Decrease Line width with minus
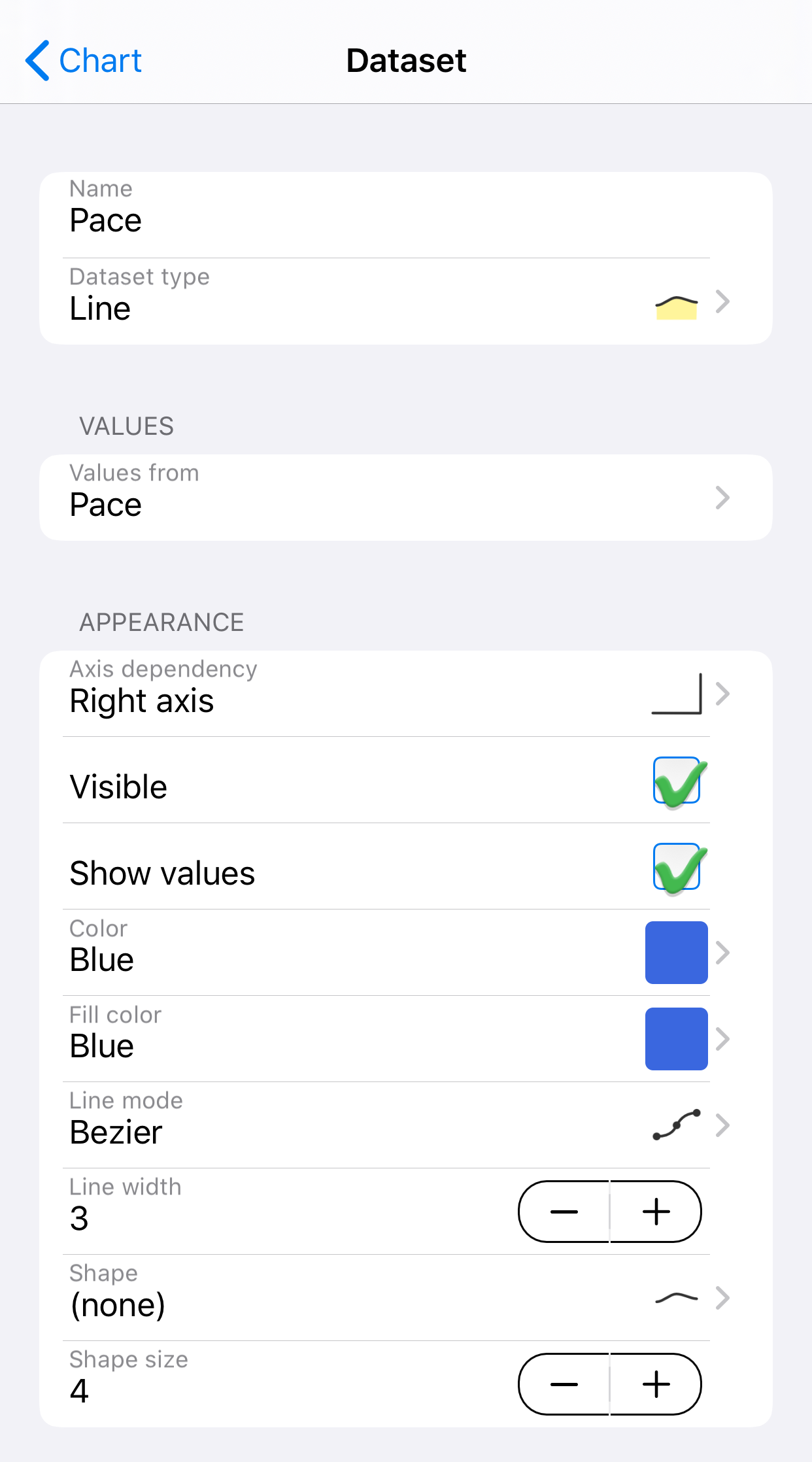 click(x=564, y=1212)
